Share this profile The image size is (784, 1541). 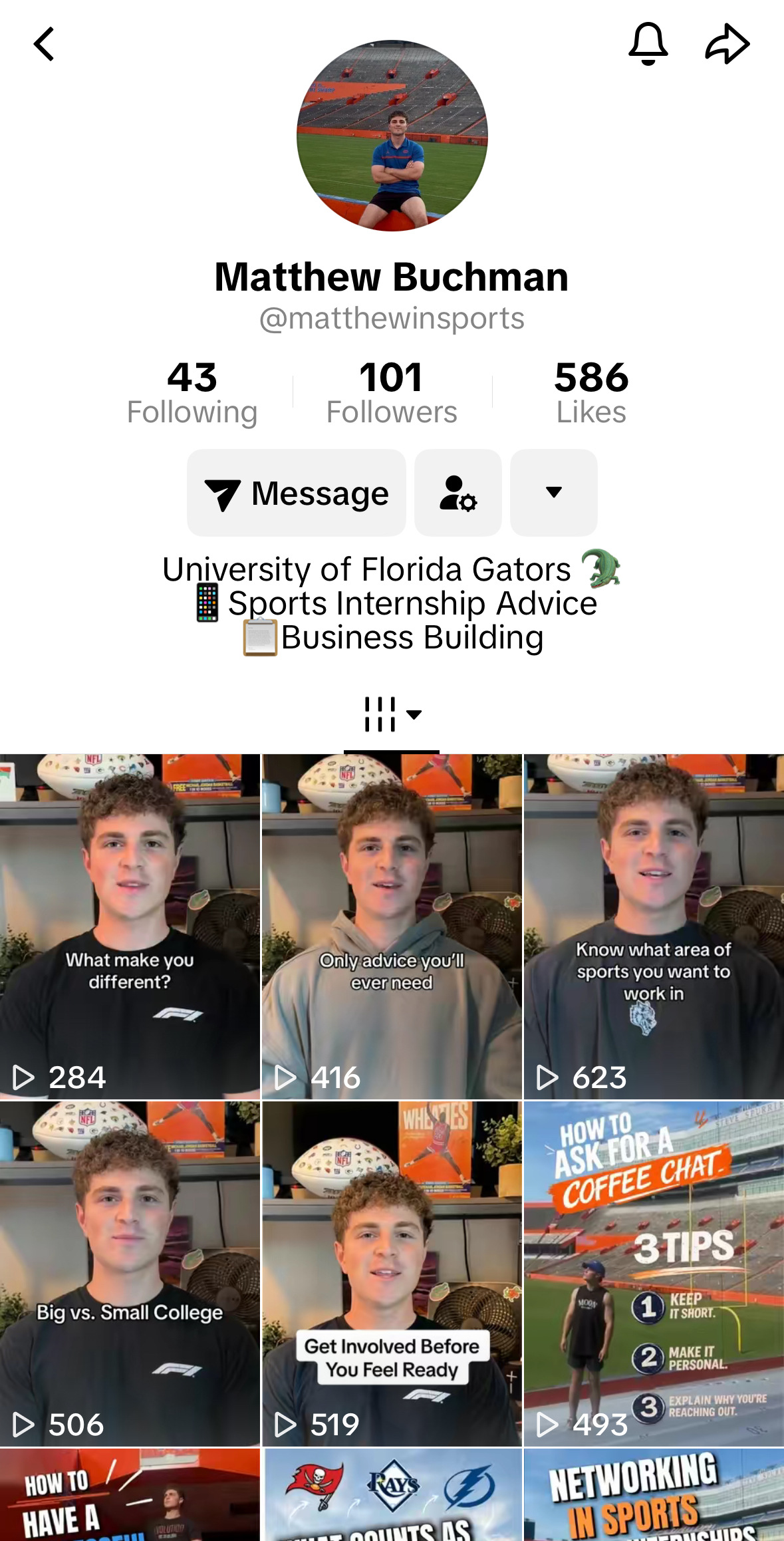[727, 44]
